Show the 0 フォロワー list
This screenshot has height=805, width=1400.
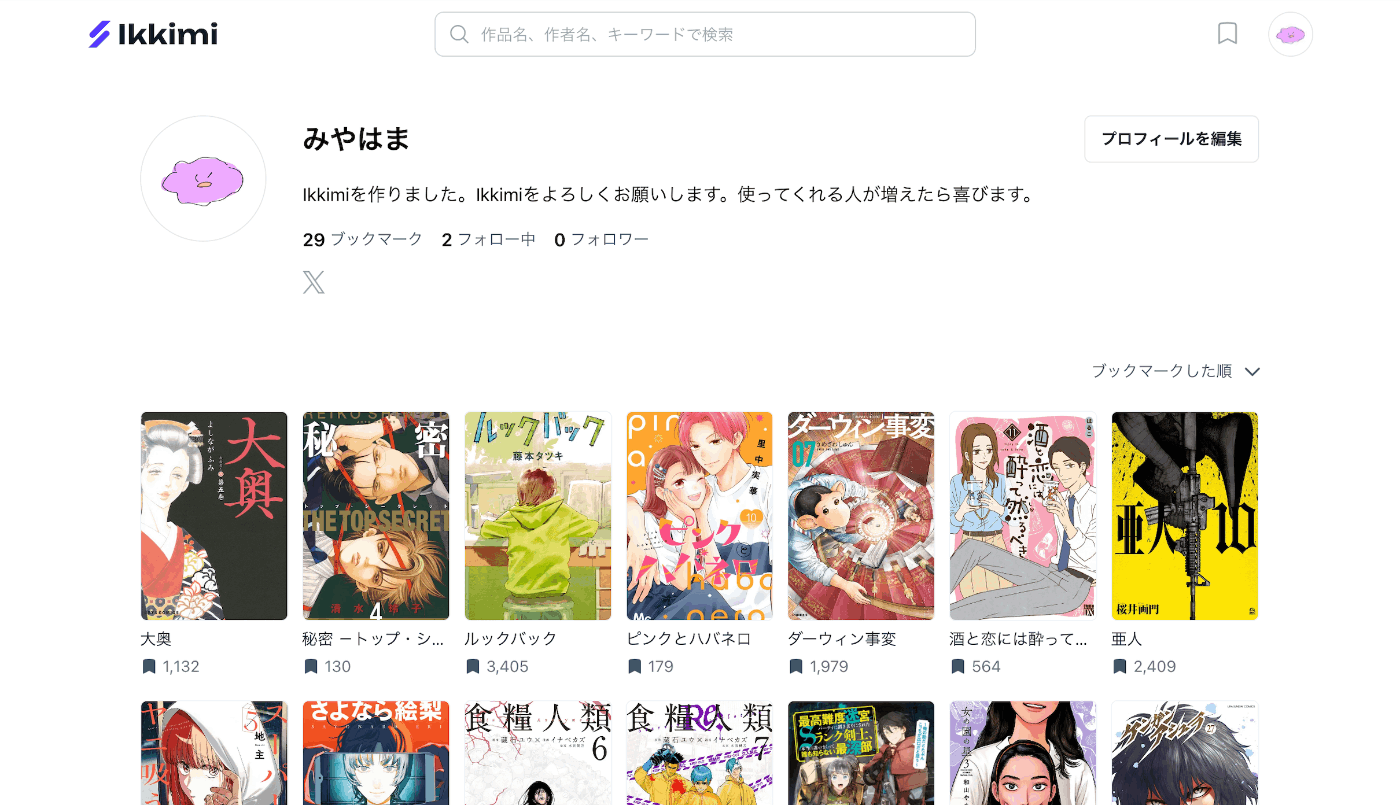[x=601, y=239]
